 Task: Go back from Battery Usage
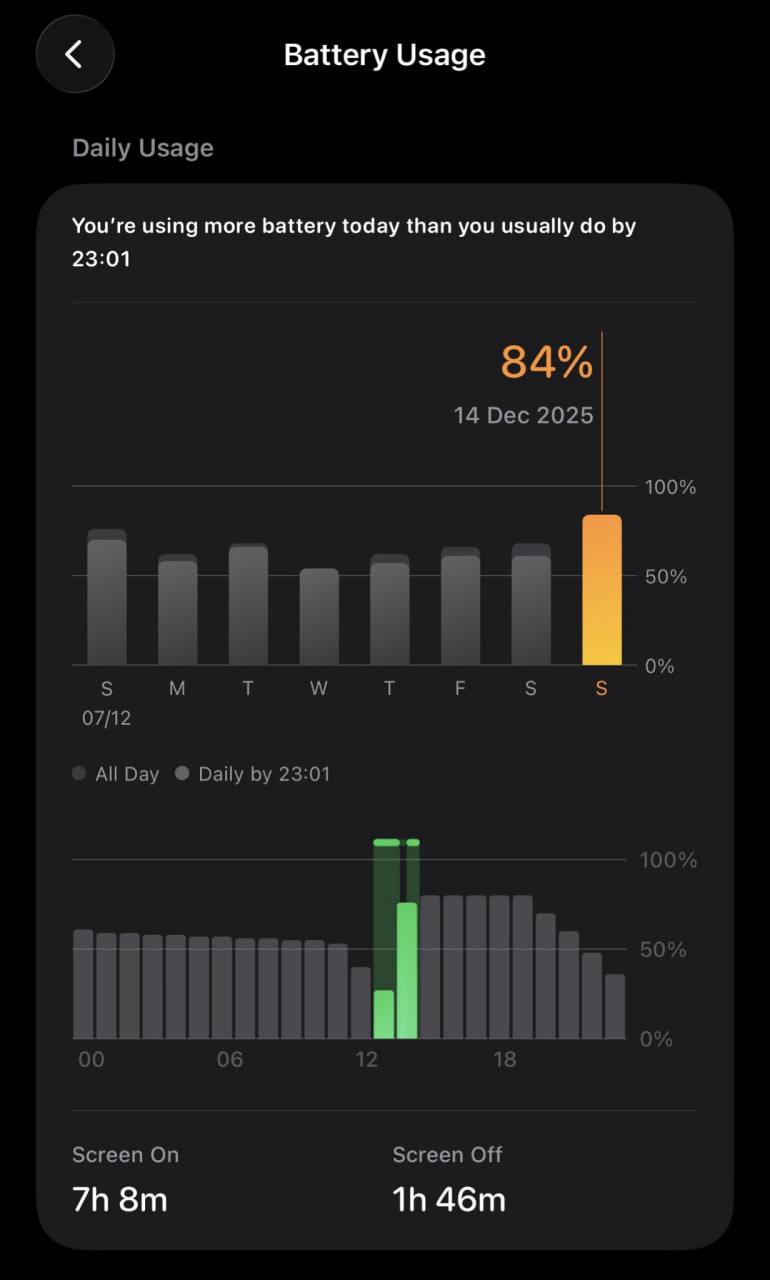75,54
